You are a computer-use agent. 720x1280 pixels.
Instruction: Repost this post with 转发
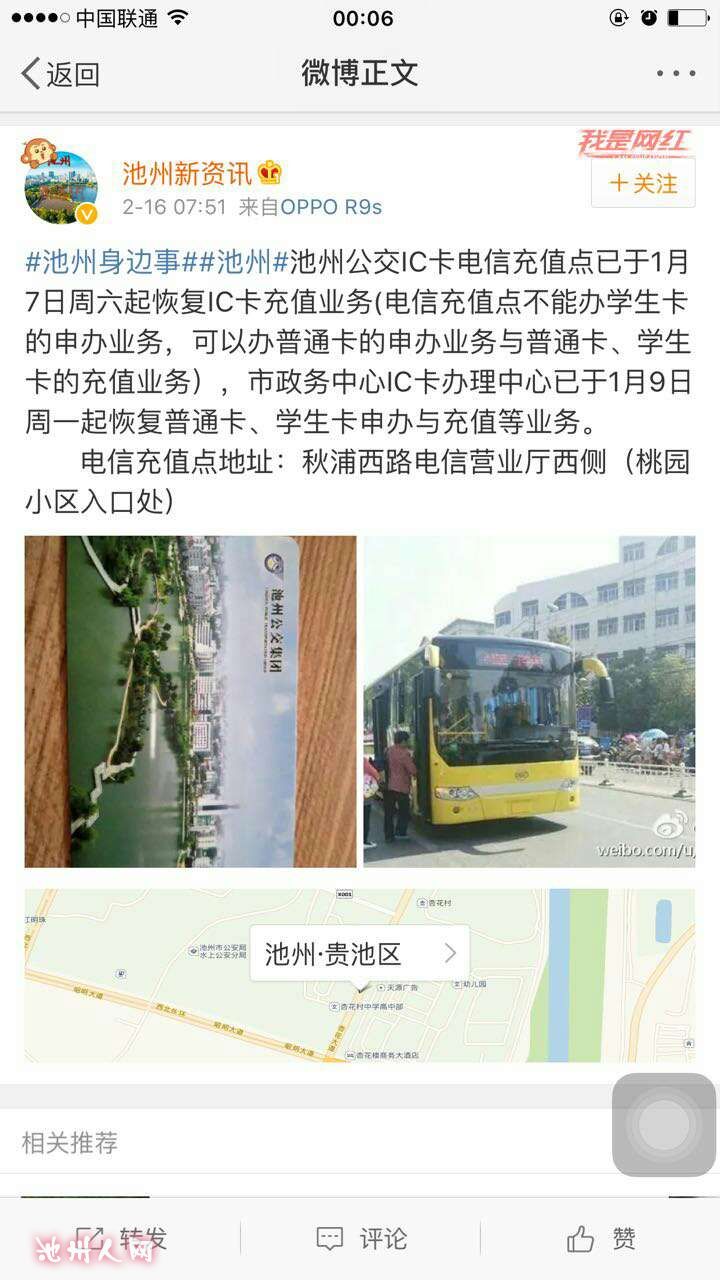pyautogui.click(x=120, y=1239)
